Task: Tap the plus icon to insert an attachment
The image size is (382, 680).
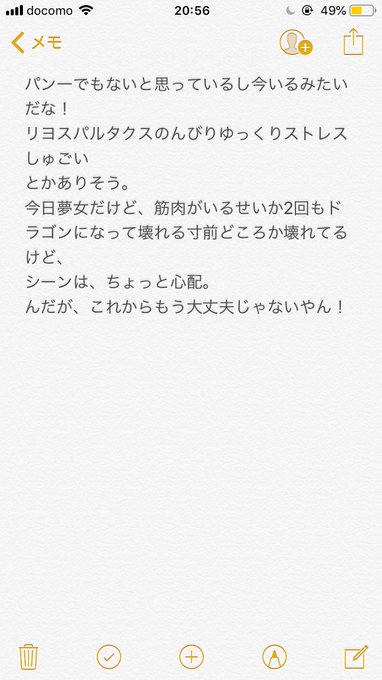Action: point(191,657)
